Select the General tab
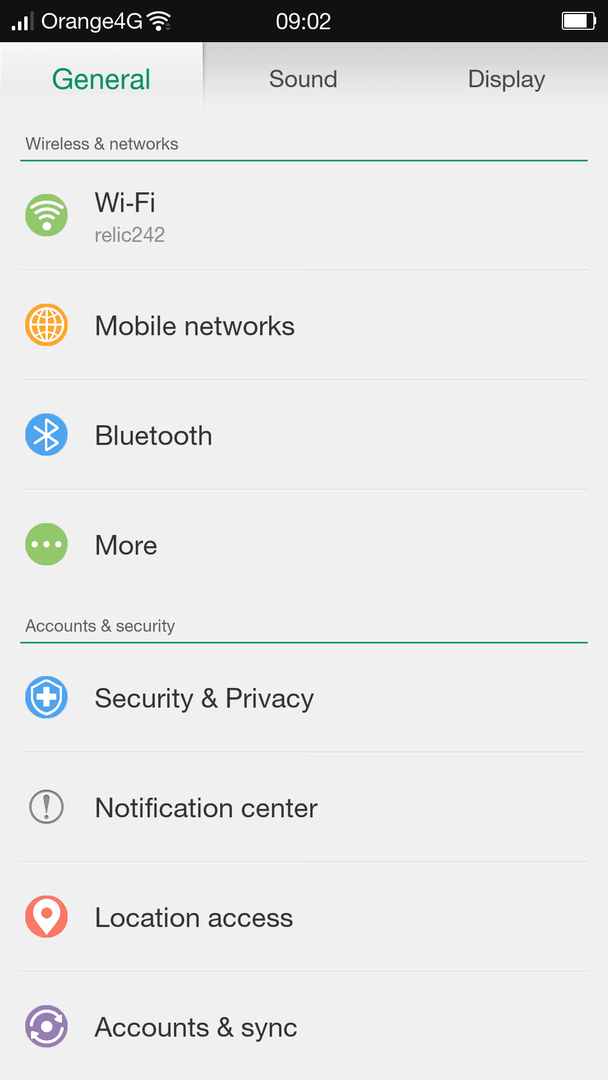608x1080 pixels. point(101,79)
